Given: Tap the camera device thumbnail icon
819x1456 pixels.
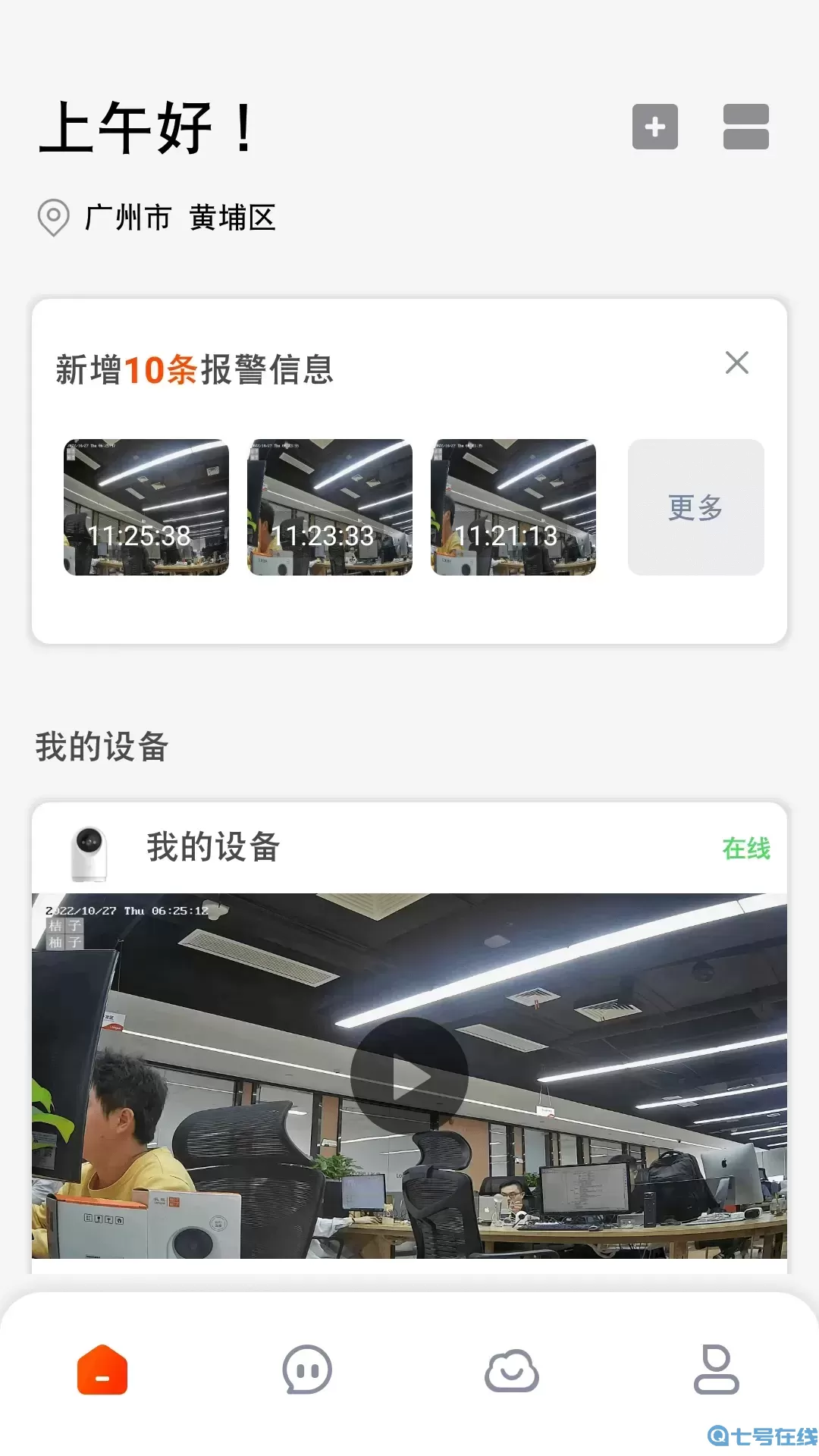Looking at the screenshot, I should (90, 849).
